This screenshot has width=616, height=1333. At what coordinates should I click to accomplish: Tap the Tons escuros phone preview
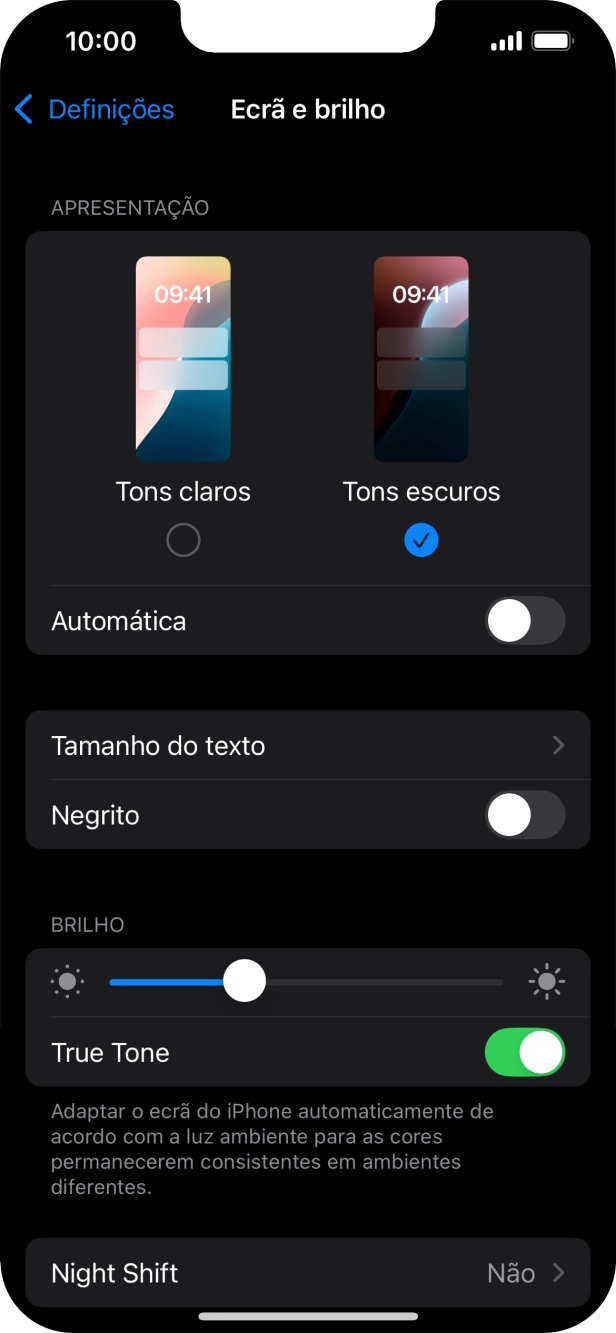pyautogui.click(x=421, y=360)
